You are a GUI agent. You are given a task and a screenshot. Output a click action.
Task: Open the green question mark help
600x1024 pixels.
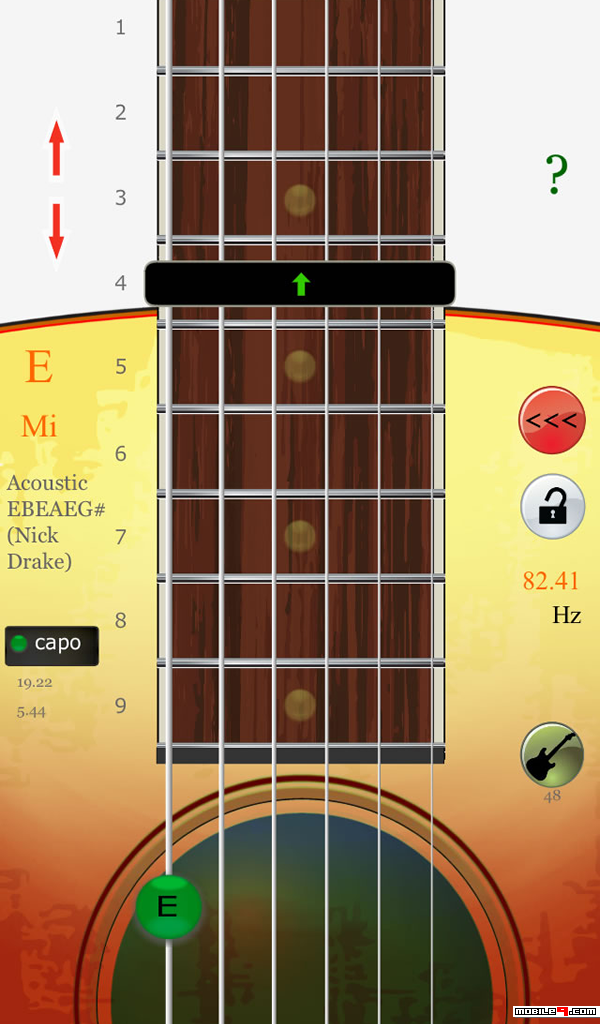coord(556,174)
